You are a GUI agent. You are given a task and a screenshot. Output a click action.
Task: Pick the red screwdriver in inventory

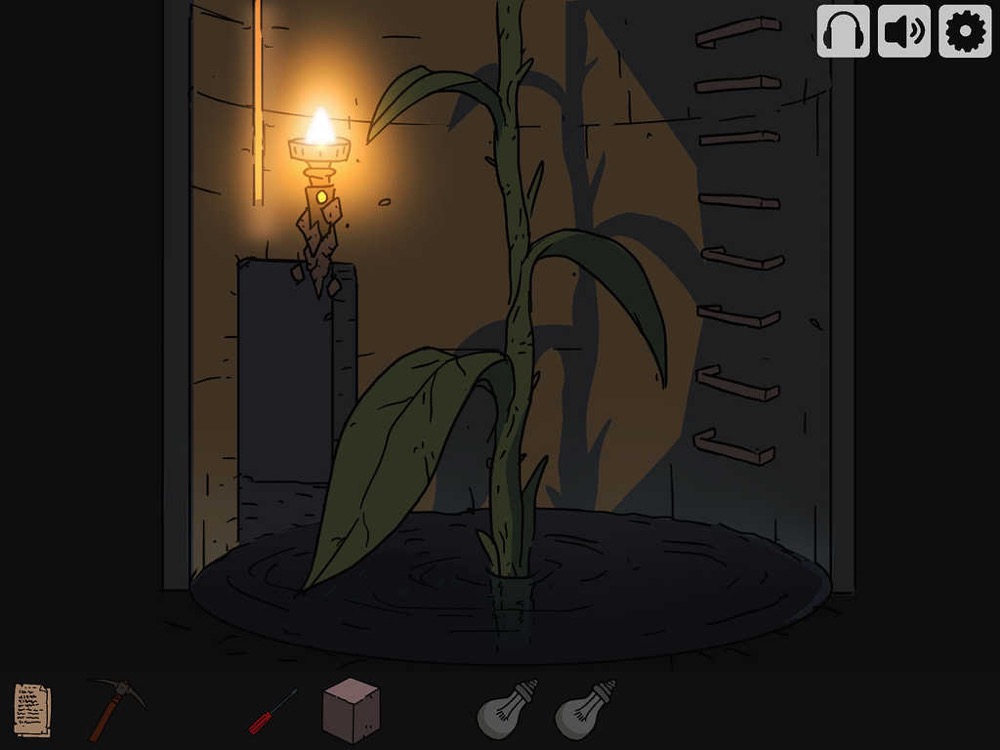click(x=272, y=710)
